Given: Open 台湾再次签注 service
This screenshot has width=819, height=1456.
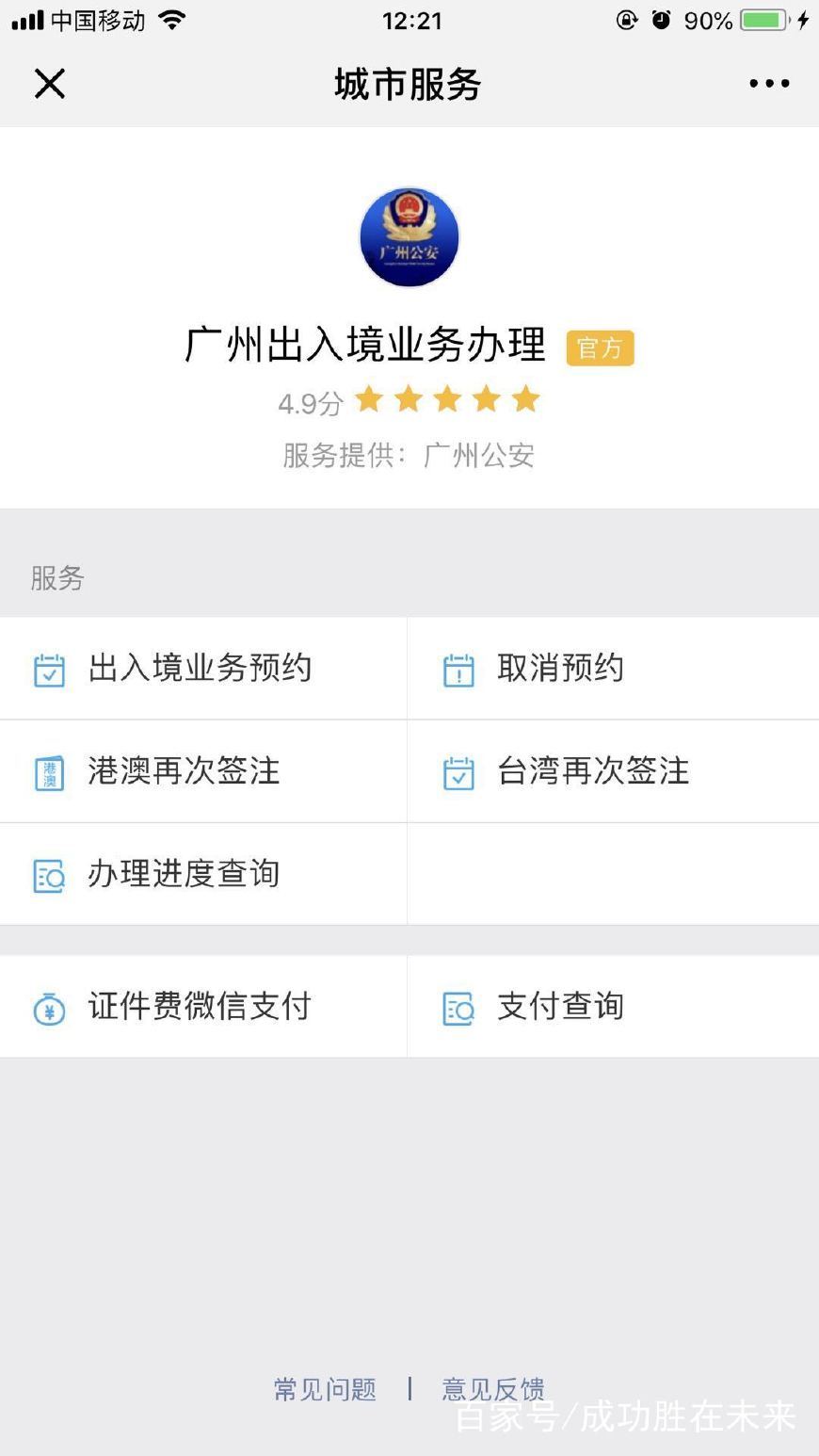Looking at the screenshot, I should pyautogui.click(x=593, y=771).
